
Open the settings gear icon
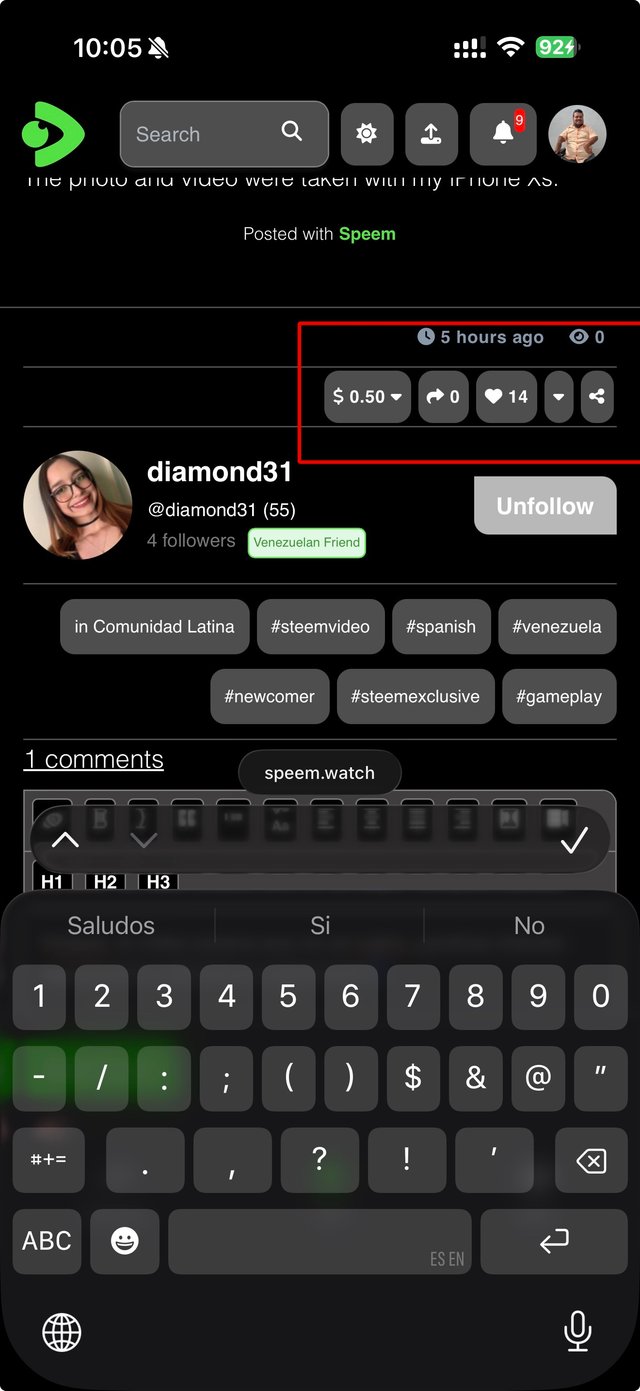(367, 134)
